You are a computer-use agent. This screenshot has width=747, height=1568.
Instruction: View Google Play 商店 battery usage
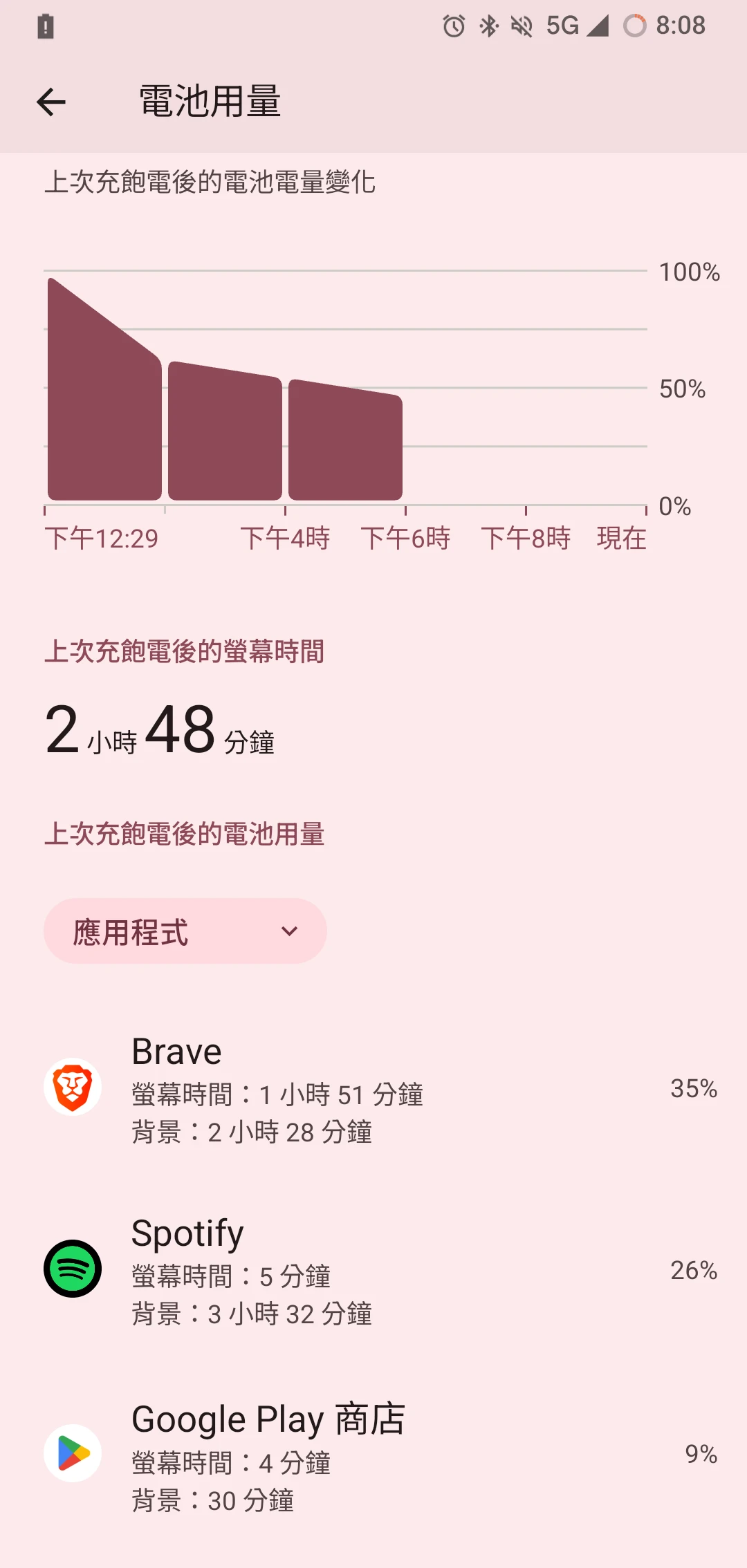pos(373,1455)
